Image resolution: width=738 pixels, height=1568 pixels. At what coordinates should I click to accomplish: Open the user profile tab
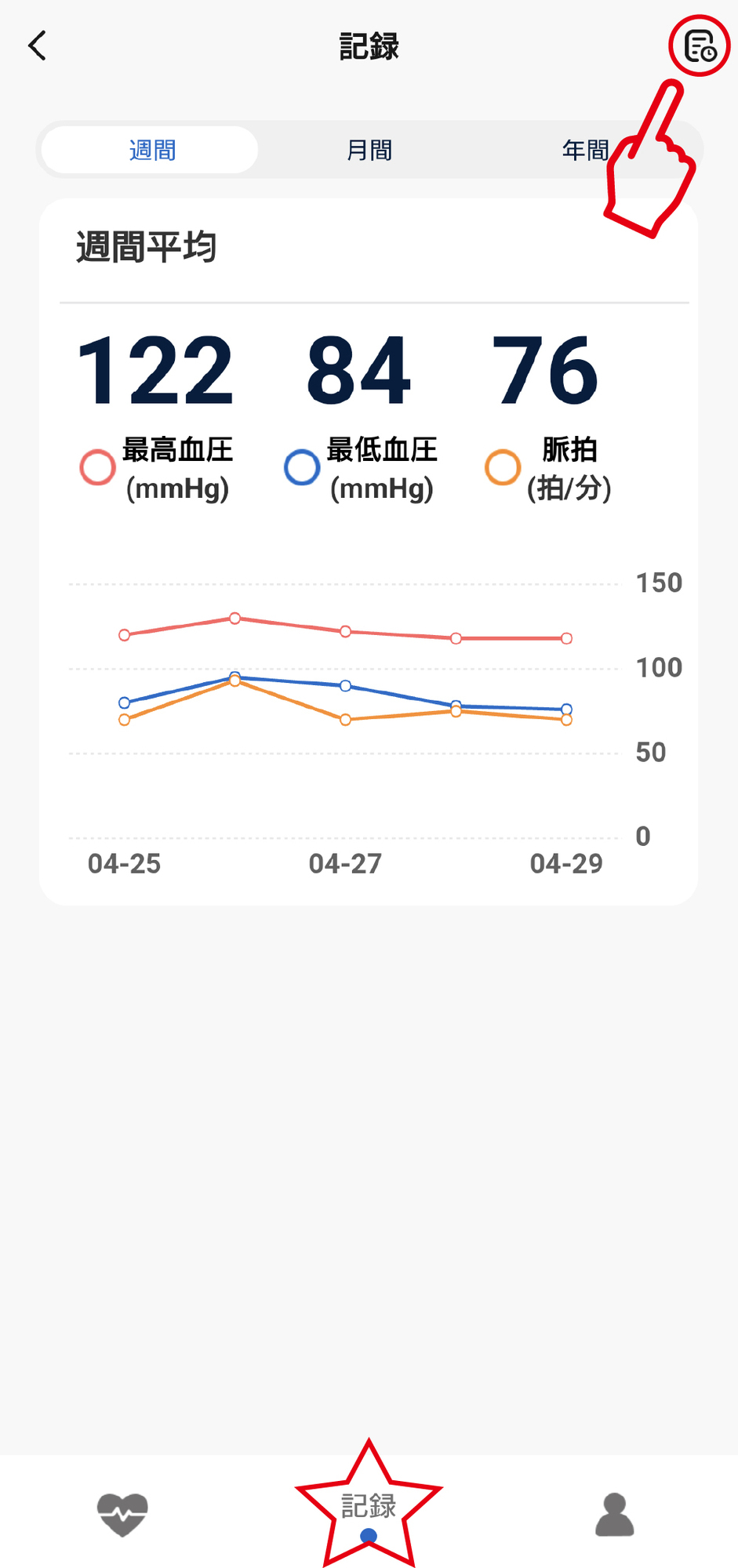(614, 1514)
